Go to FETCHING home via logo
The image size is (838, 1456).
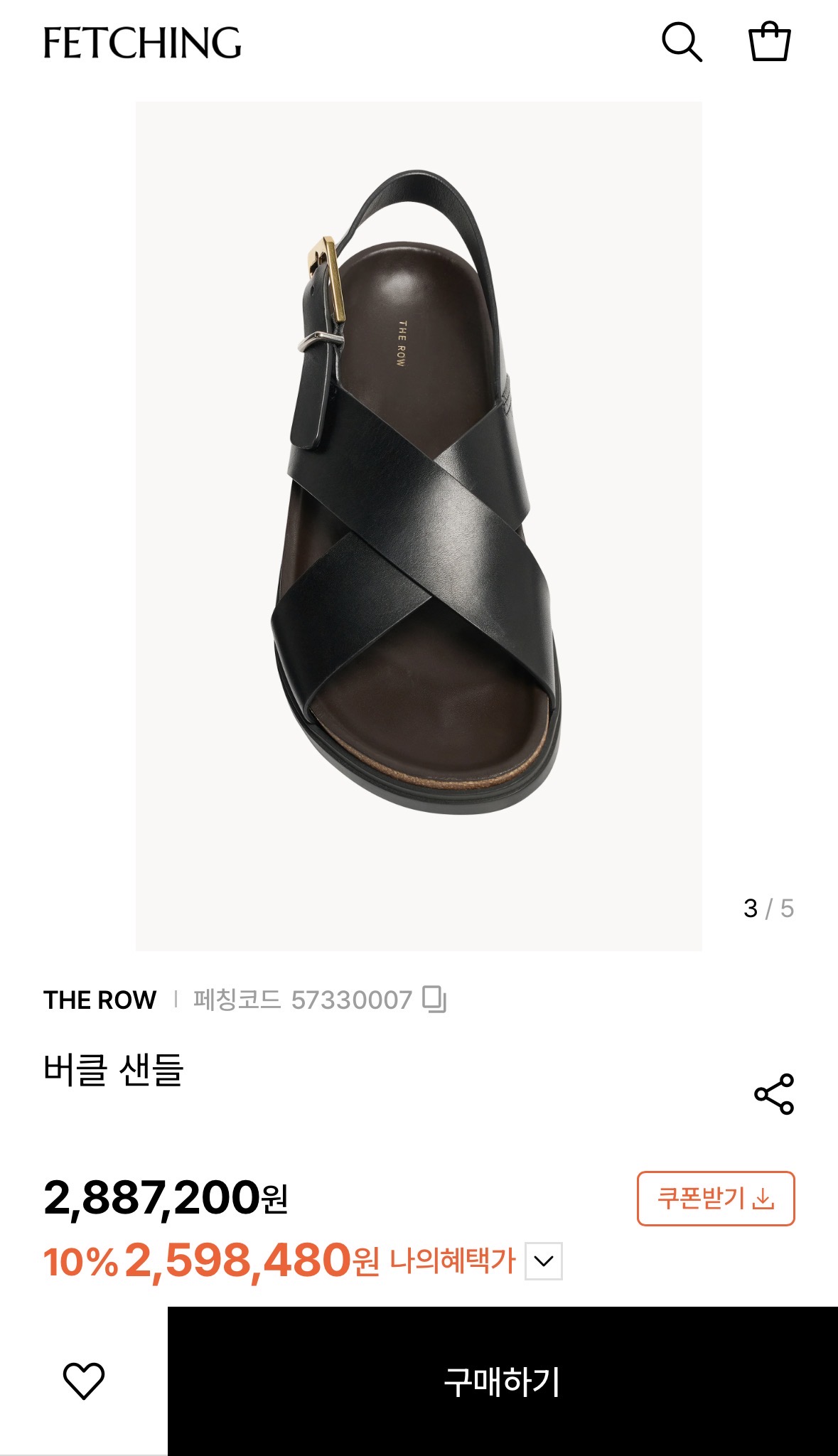pyautogui.click(x=142, y=43)
